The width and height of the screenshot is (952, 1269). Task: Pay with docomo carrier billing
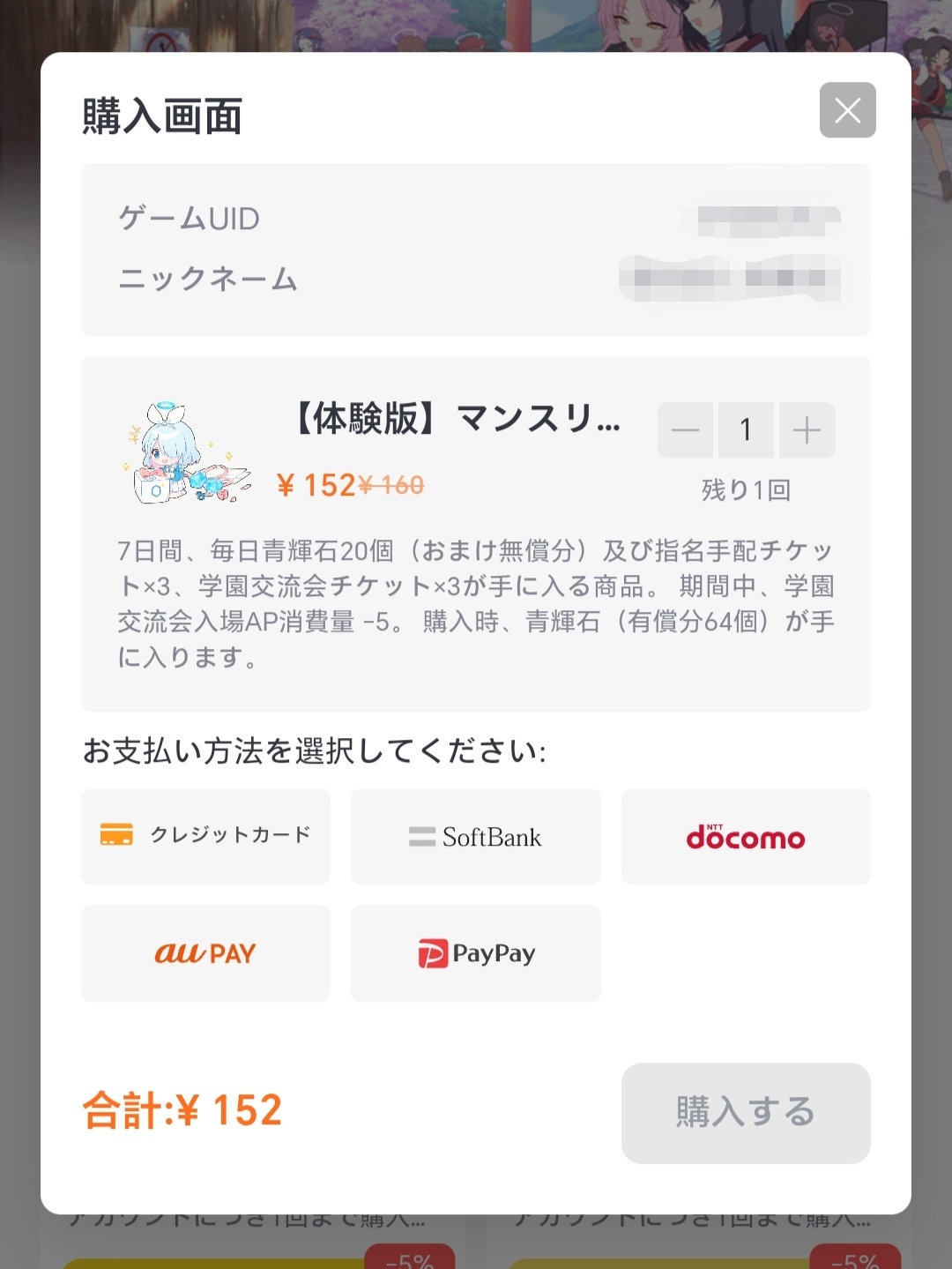click(745, 836)
